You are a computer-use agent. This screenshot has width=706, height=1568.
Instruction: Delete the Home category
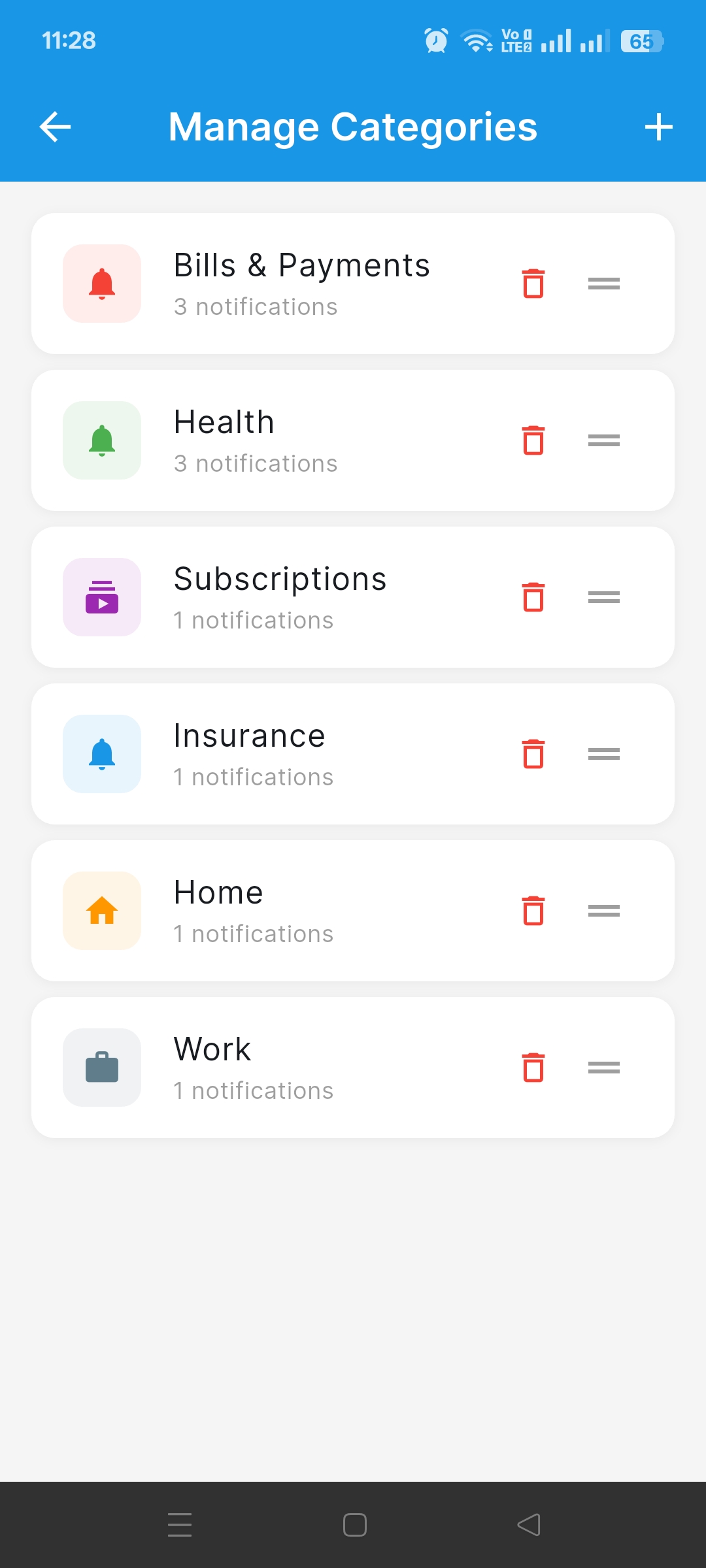pos(533,911)
